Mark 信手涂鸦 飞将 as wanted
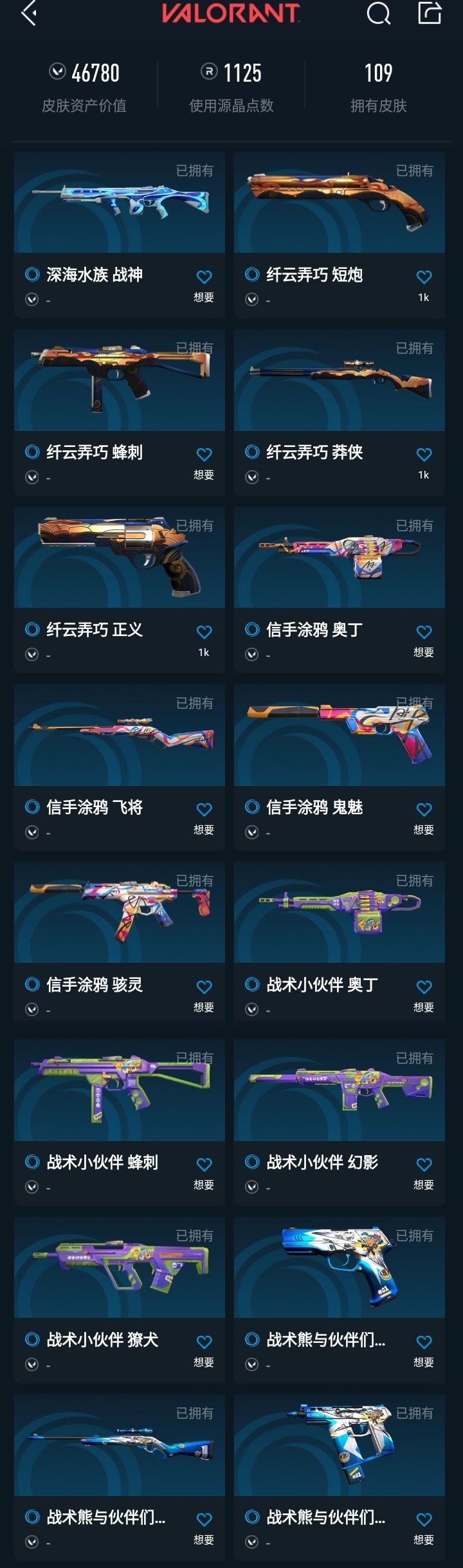 [204, 810]
